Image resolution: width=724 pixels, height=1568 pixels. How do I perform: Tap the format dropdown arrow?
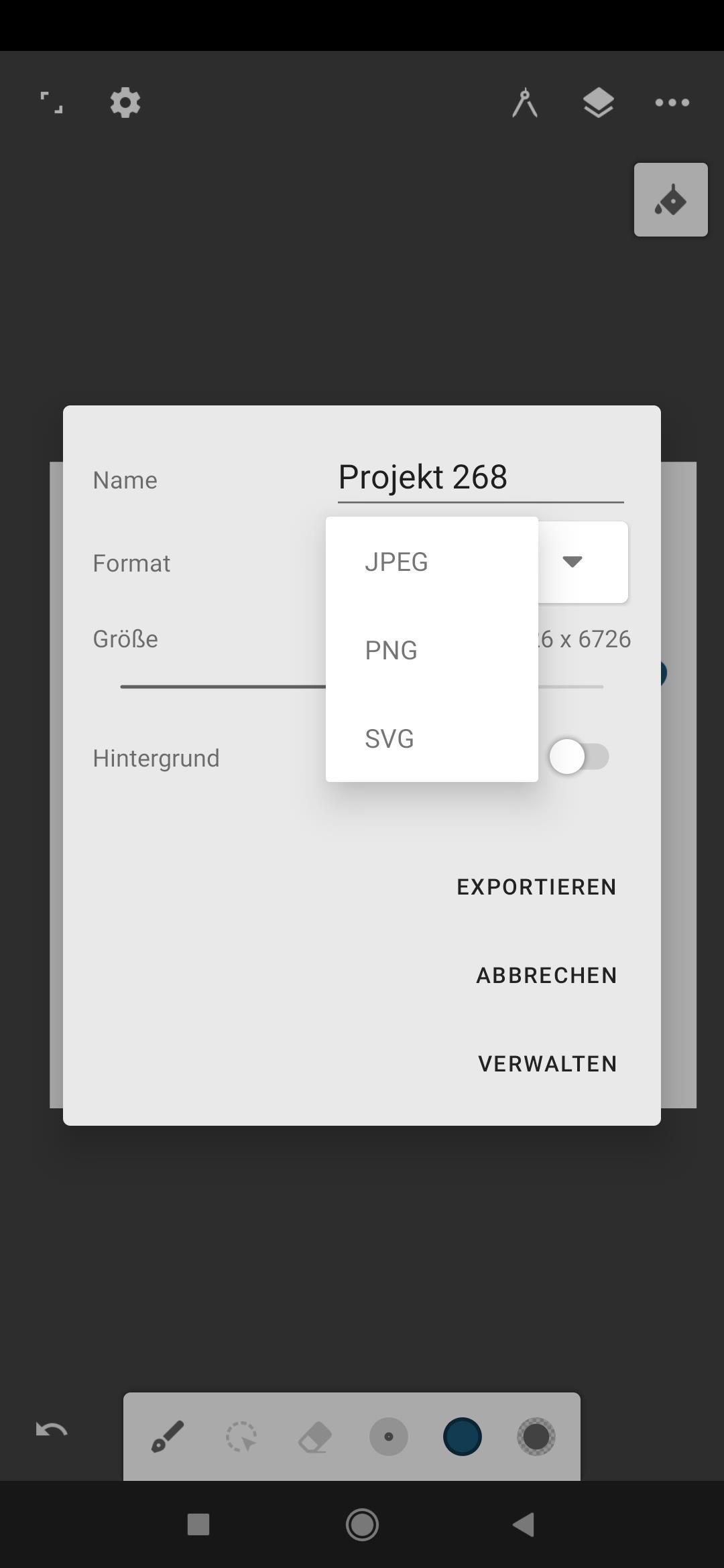572,562
